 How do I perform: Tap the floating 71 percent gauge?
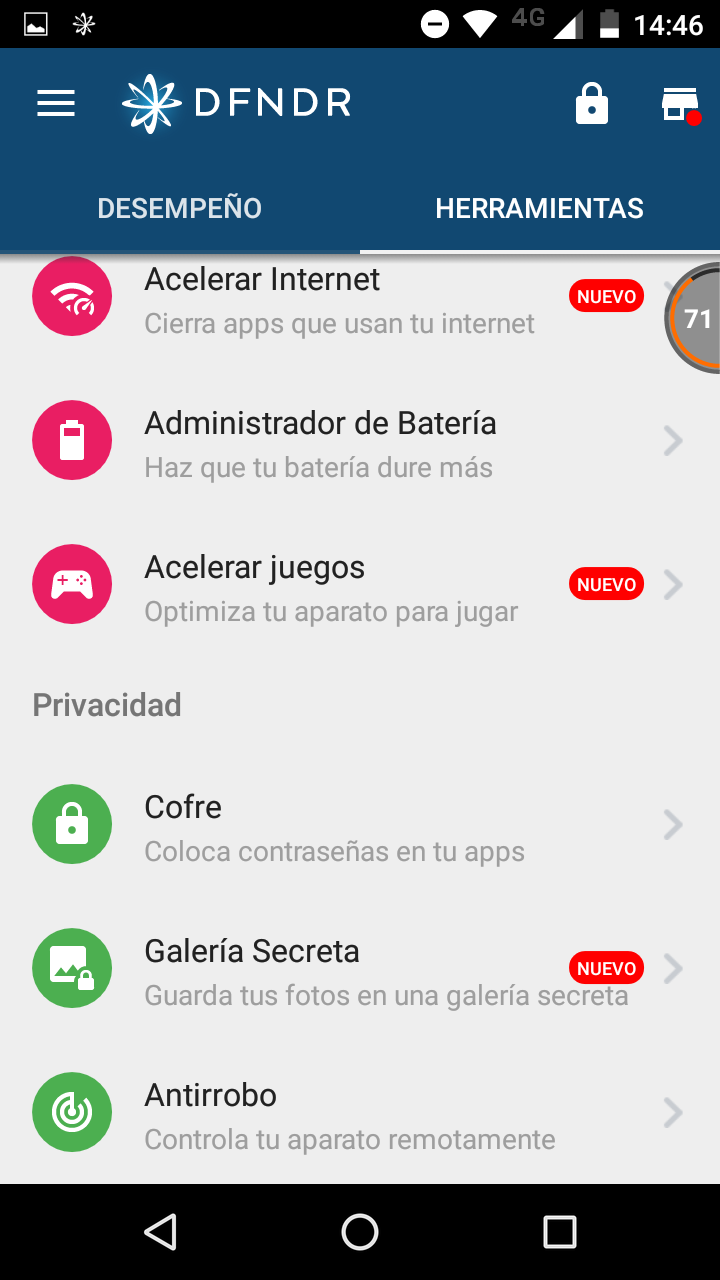pyautogui.click(x=696, y=319)
